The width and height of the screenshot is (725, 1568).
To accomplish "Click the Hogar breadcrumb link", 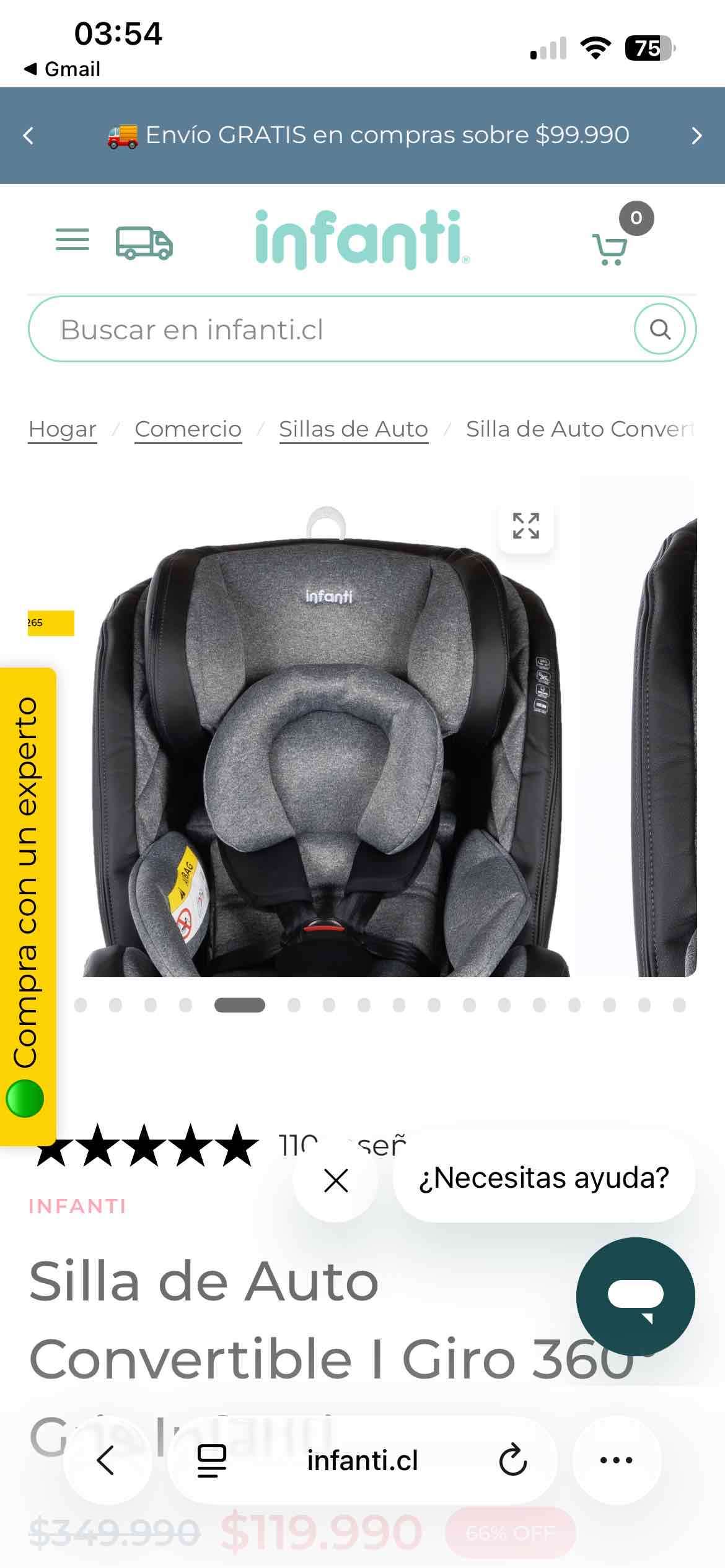I will pos(62,429).
